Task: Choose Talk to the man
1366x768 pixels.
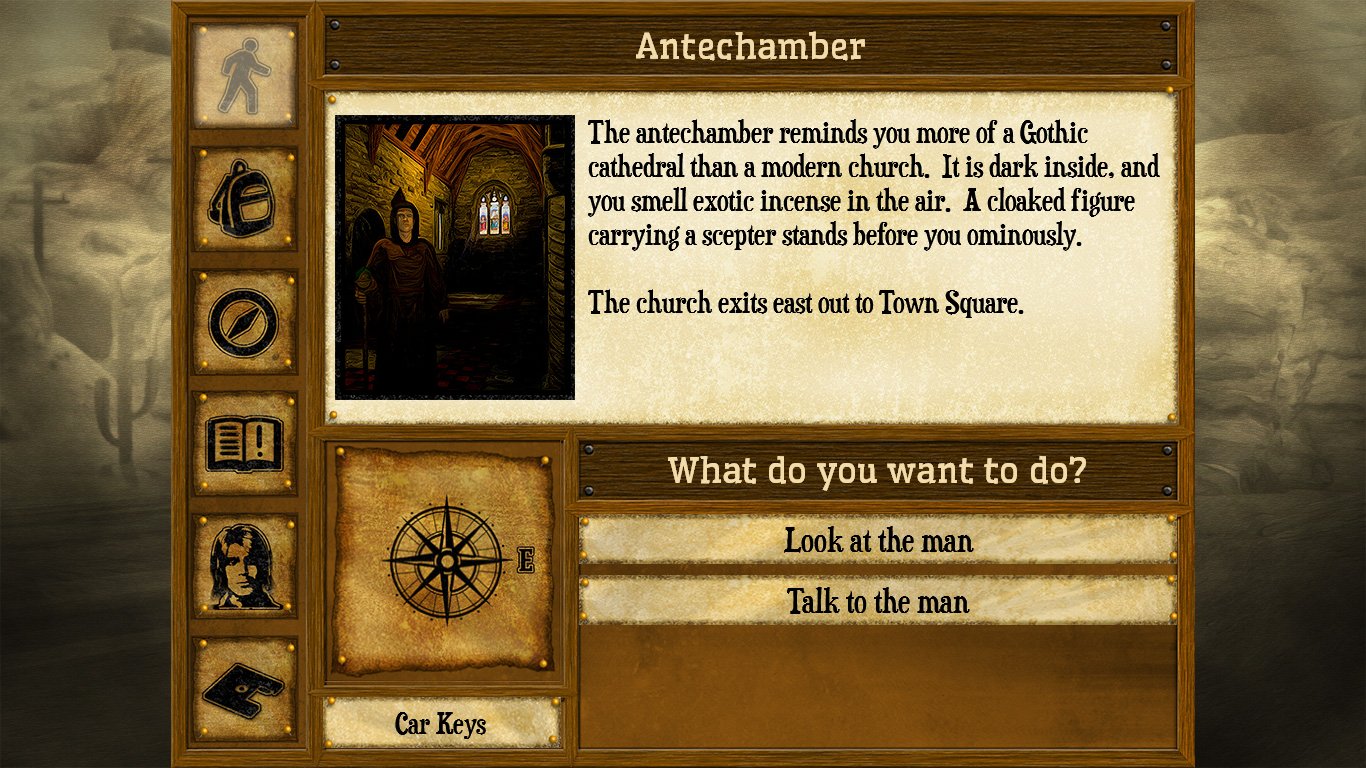Action: click(x=877, y=602)
